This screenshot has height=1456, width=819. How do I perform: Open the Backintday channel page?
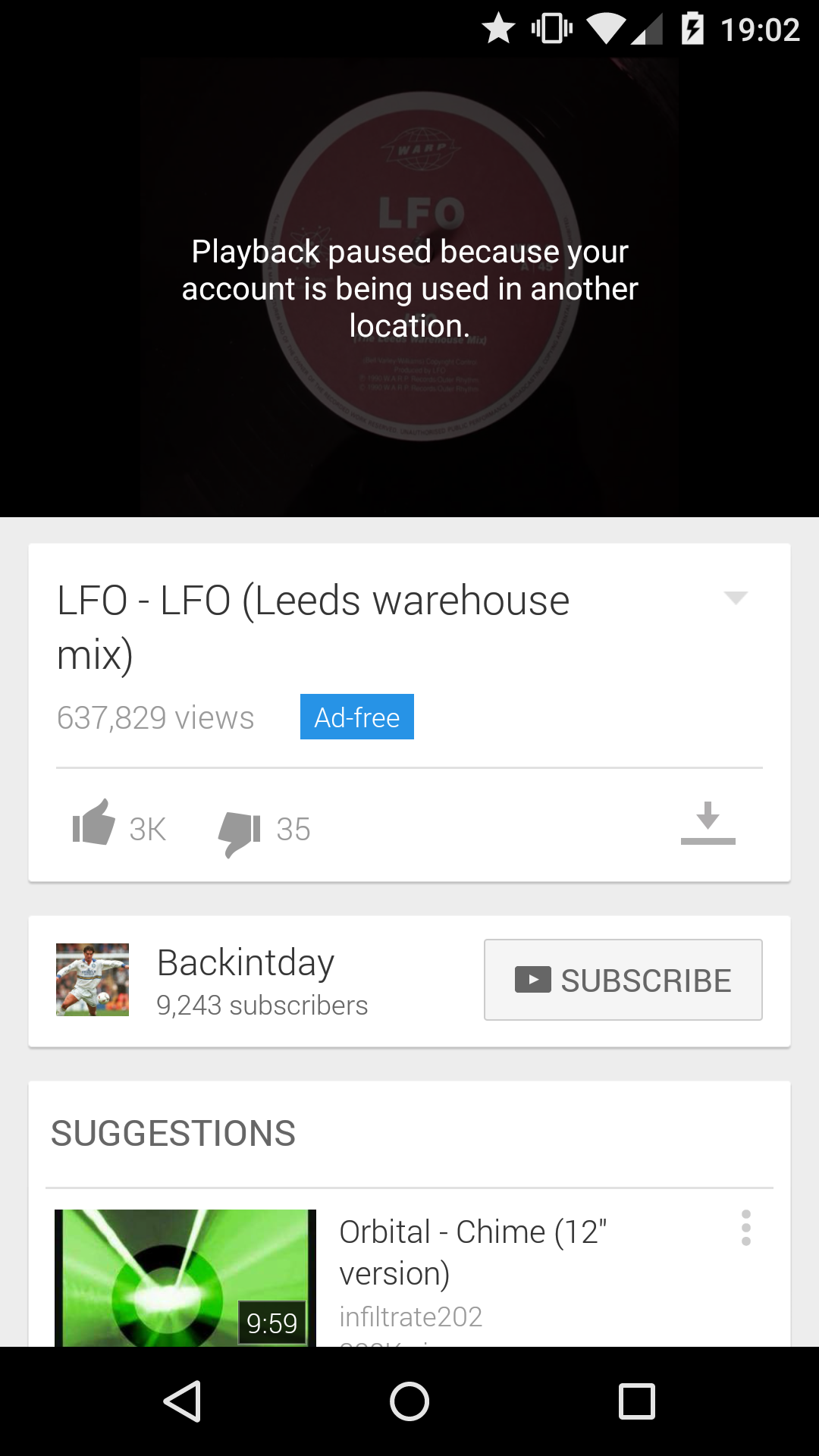pyautogui.click(x=247, y=981)
